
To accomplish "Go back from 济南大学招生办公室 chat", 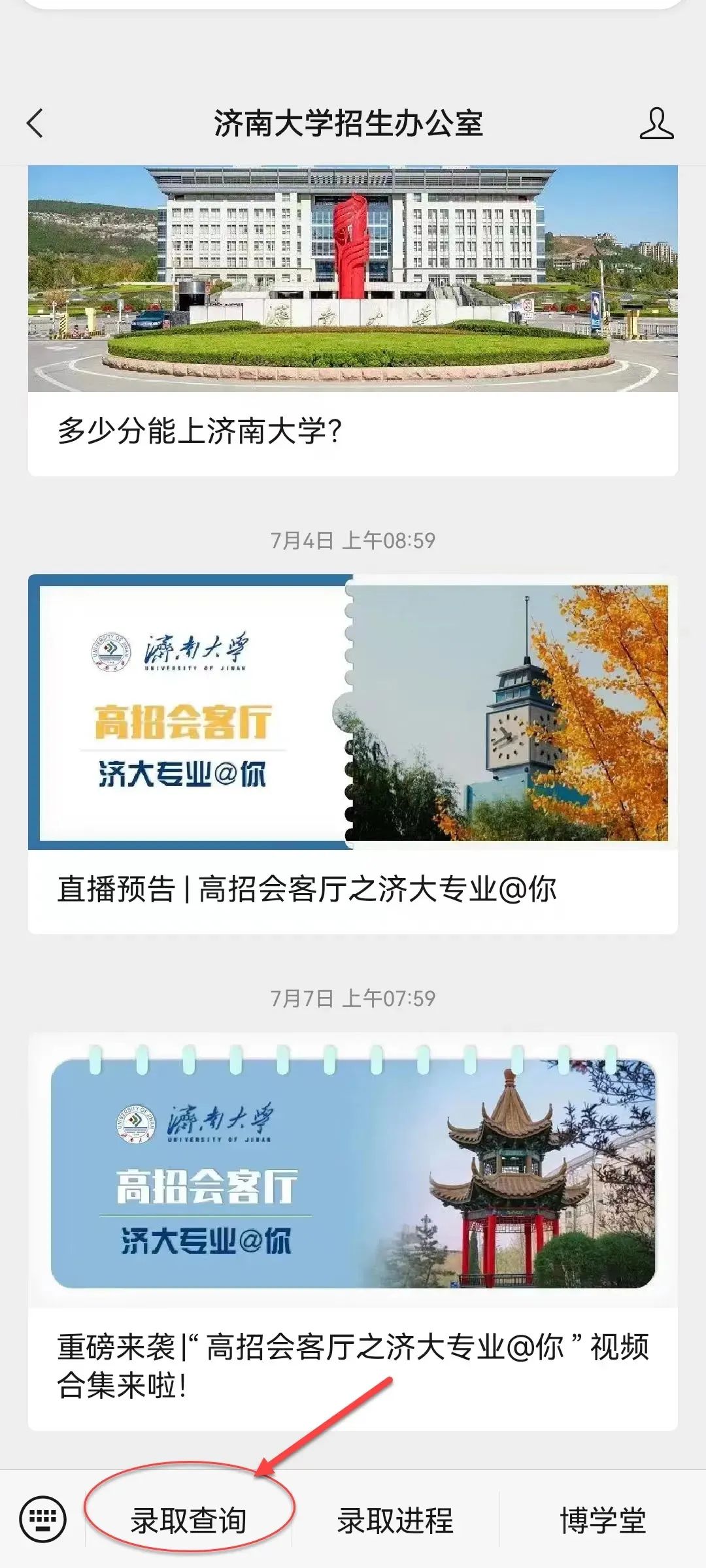I will click(35, 123).
